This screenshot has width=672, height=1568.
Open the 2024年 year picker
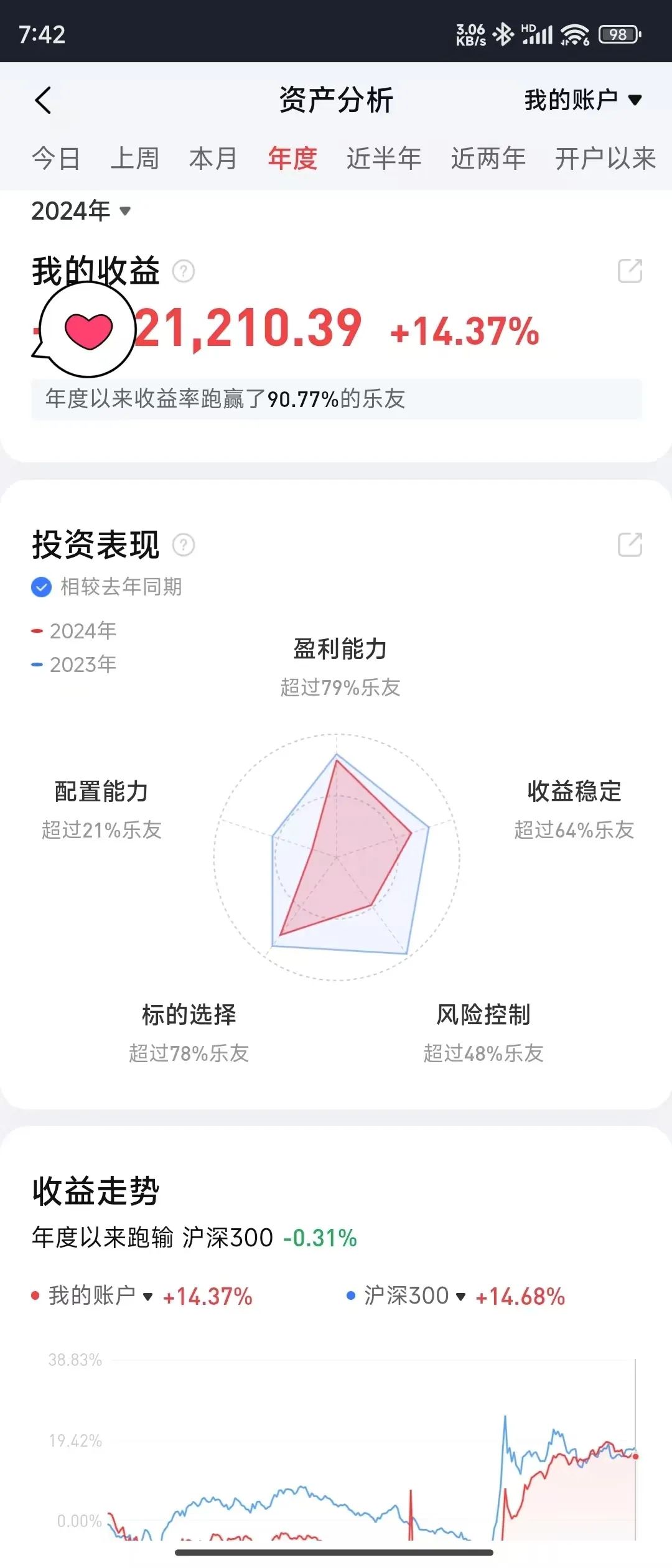click(x=81, y=211)
